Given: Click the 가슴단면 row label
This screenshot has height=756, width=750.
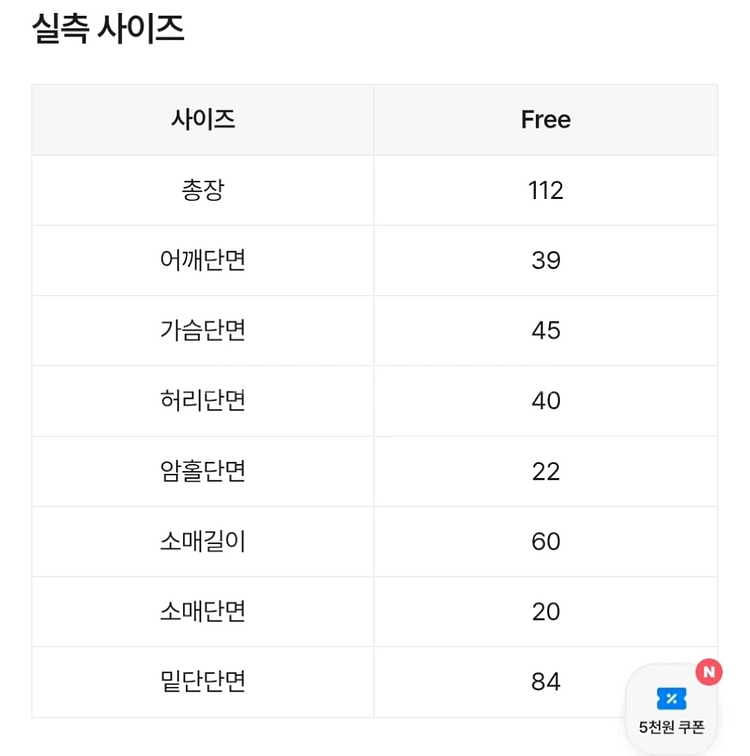Looking at the screenshot, I should [202, 330].
